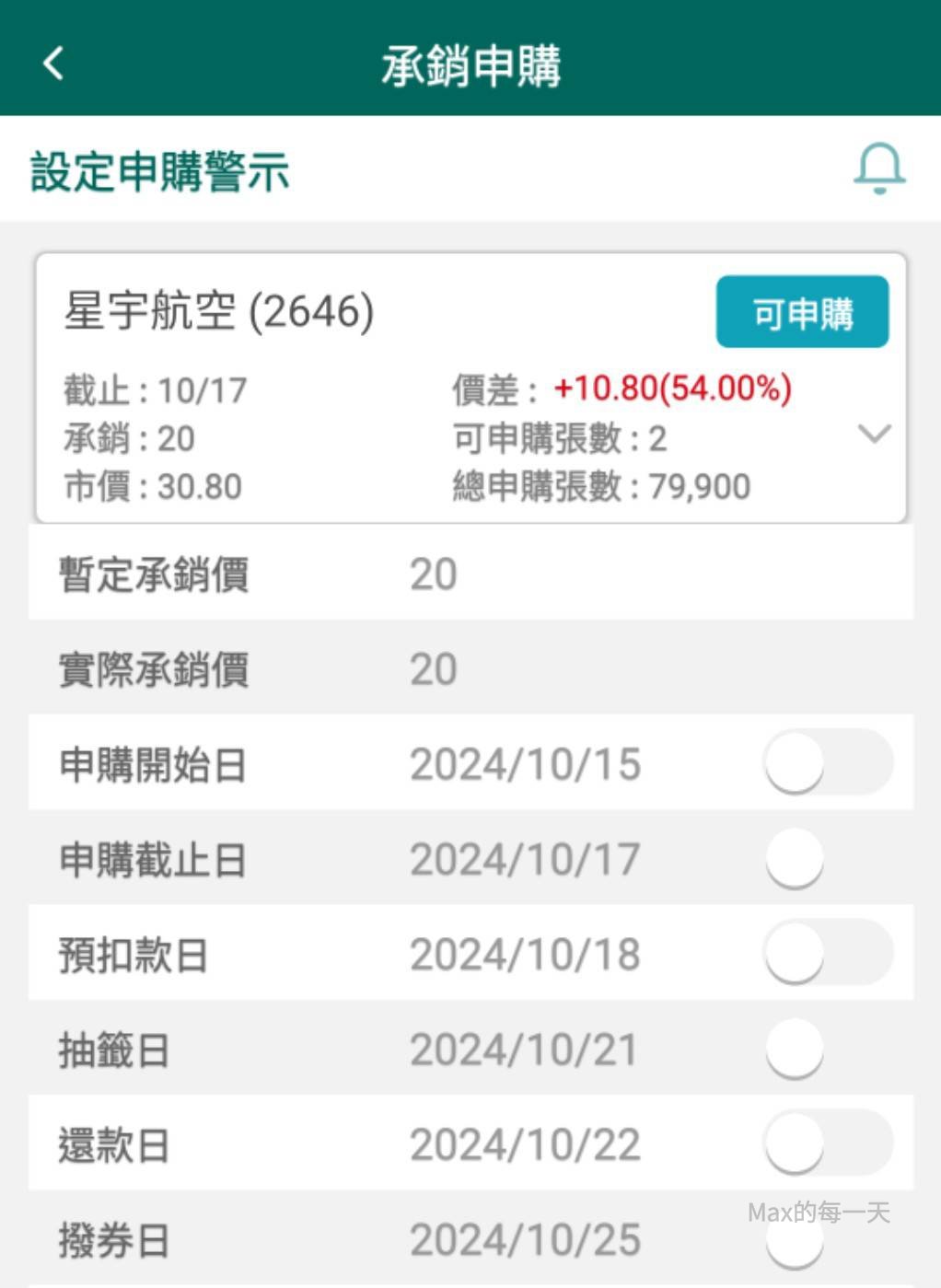Image resolution: width=941 pixels, height=1288 pixels.
Task: Go back from 承銷申購 screen
Action: pyautogui.click(x=53, y=64)
